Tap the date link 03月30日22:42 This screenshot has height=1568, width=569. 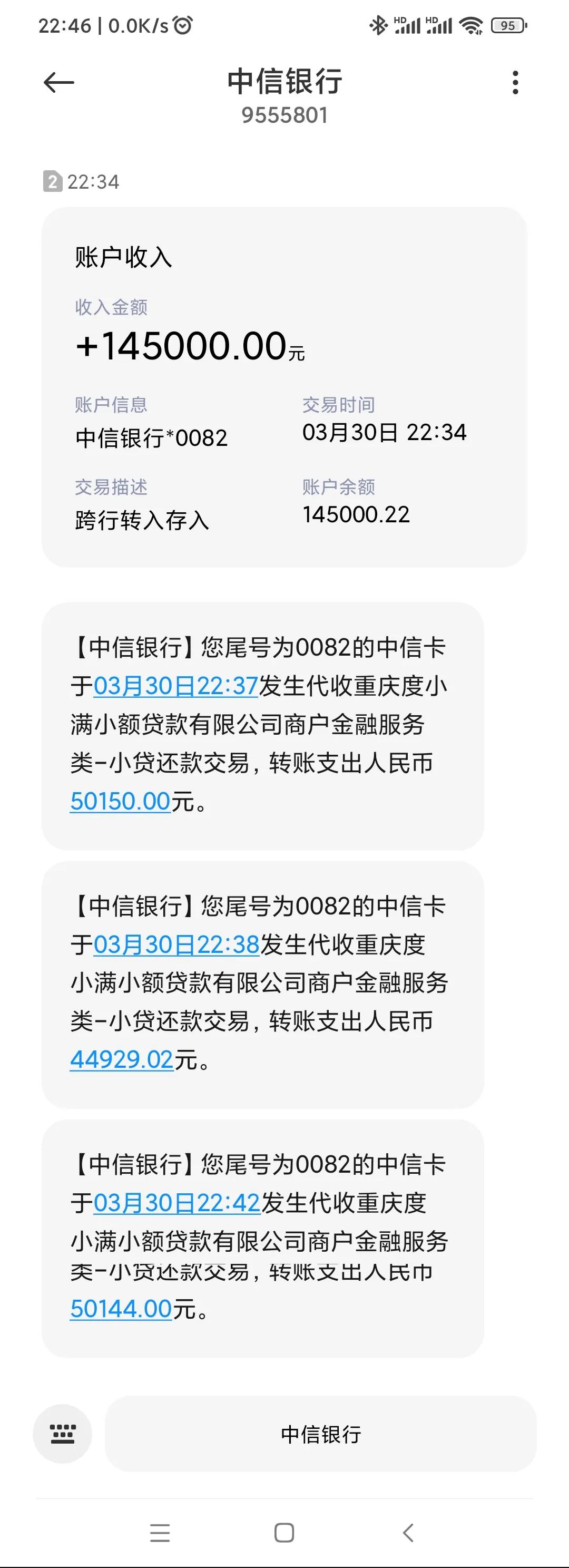(x=176, y=1202)
